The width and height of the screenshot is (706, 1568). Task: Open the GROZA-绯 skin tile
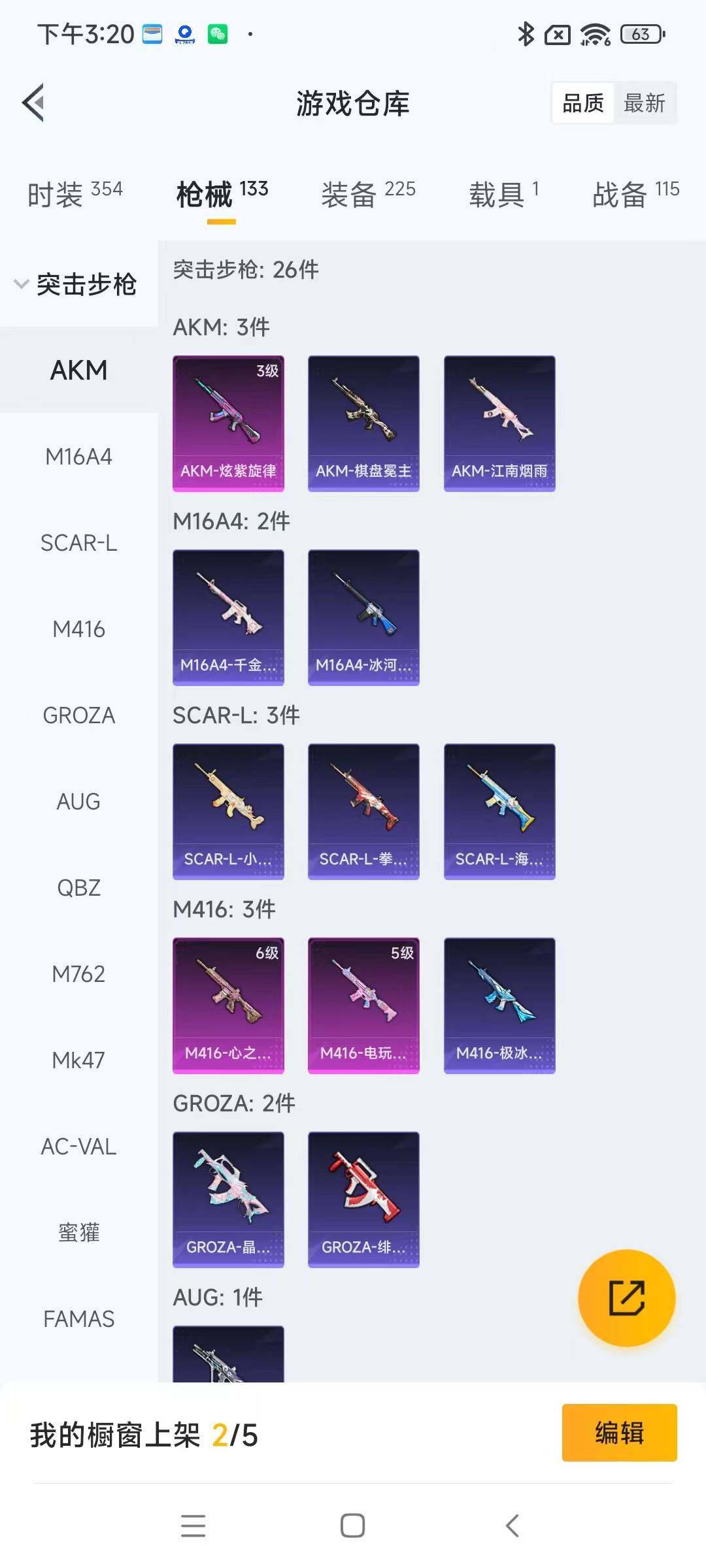(x=363, y=1199)
